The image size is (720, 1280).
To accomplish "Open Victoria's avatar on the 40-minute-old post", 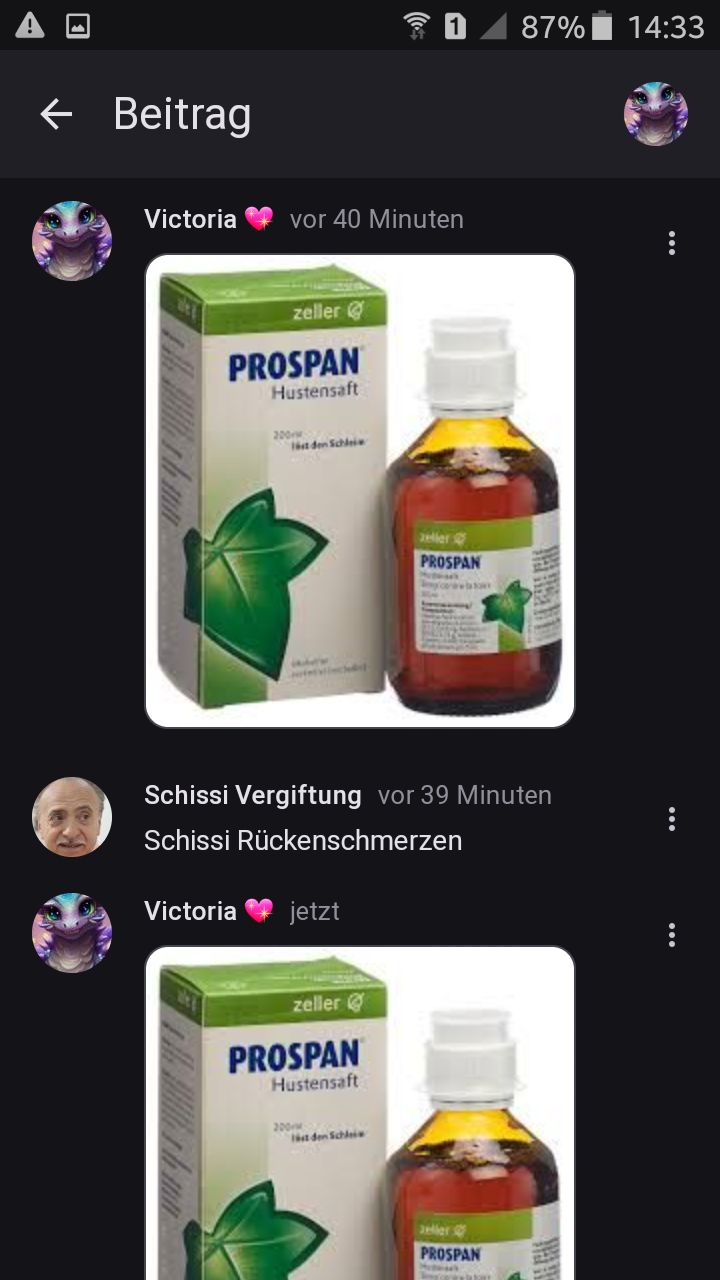I will (x=72, y=241).
